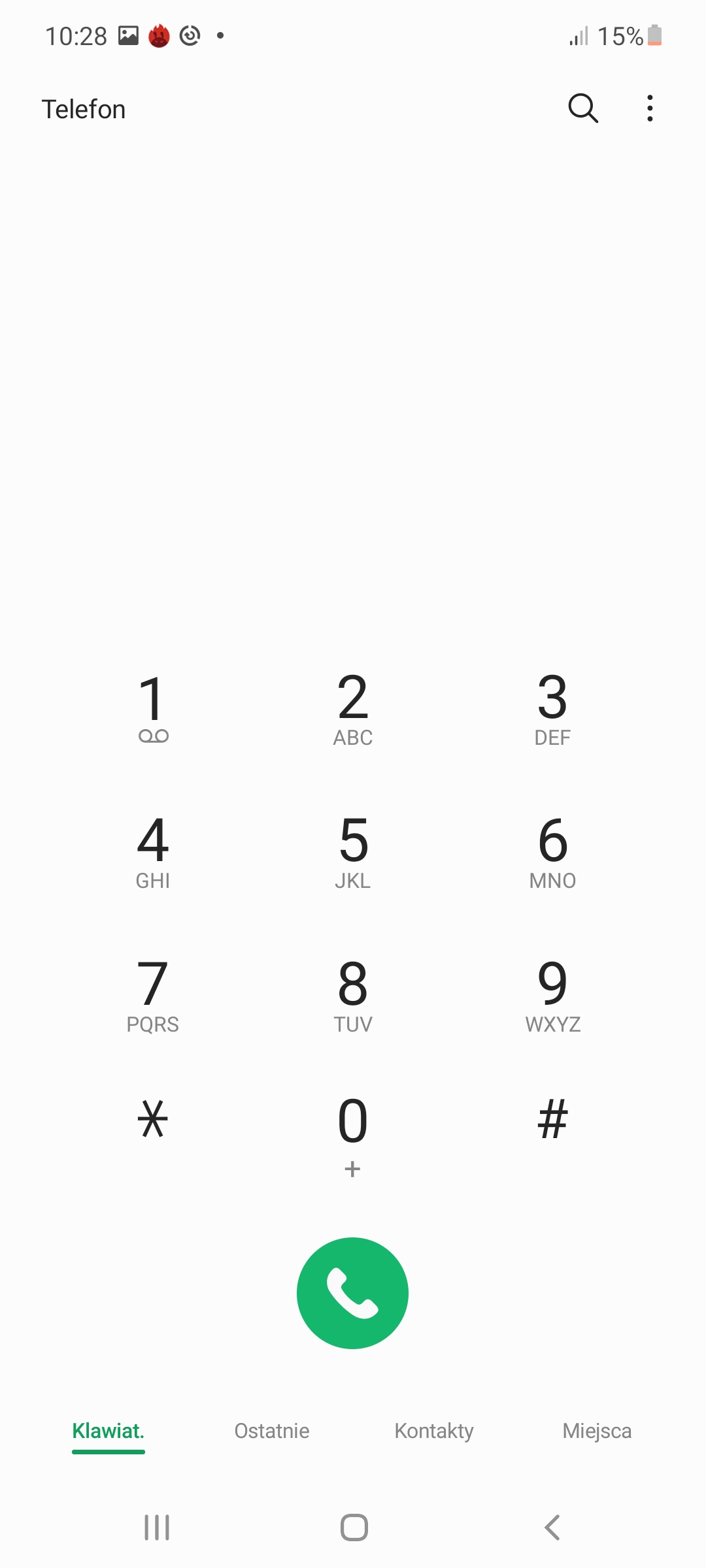Dial digit 9 (WXYZ)
Screen dimensions: 706x1568
(552, 994)
